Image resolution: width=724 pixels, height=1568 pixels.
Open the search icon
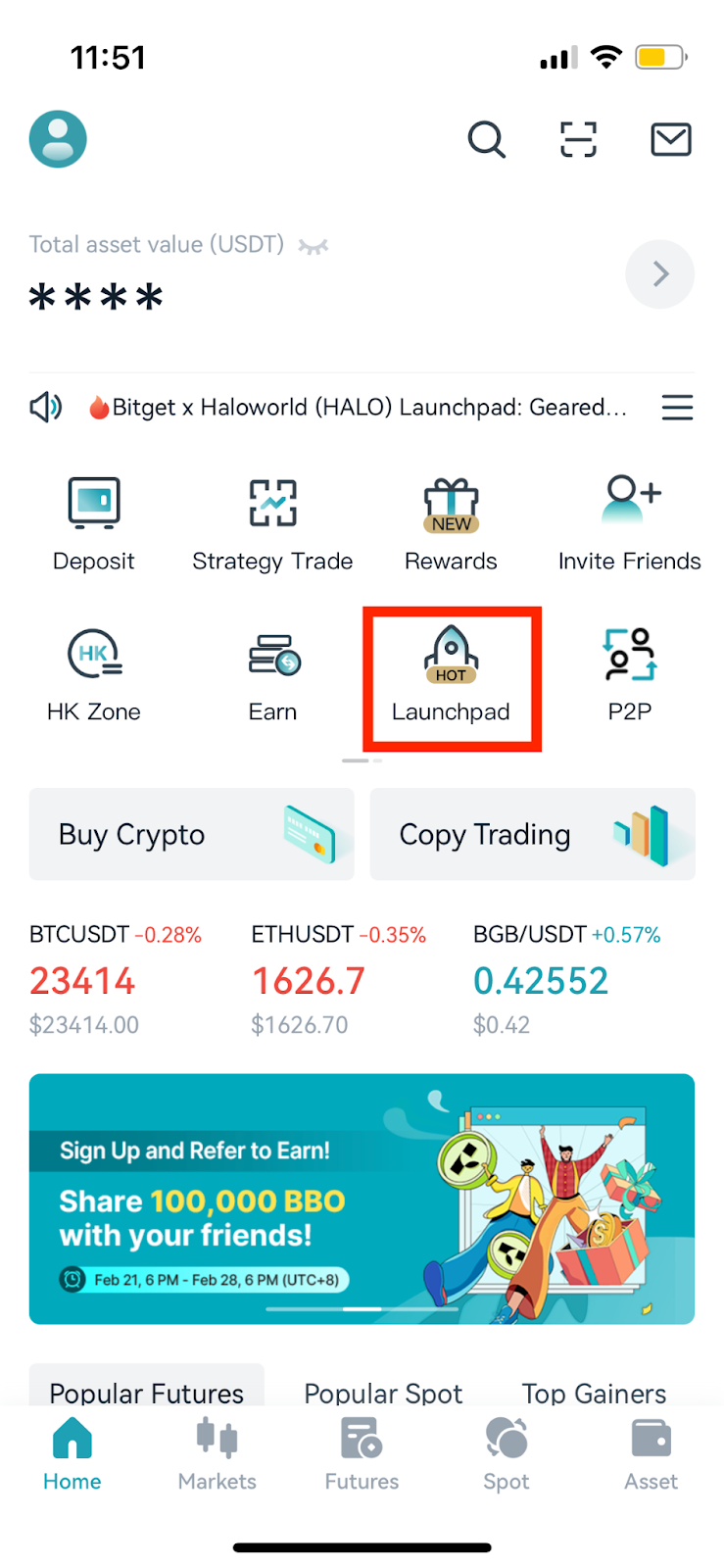(x=486, y=140)
